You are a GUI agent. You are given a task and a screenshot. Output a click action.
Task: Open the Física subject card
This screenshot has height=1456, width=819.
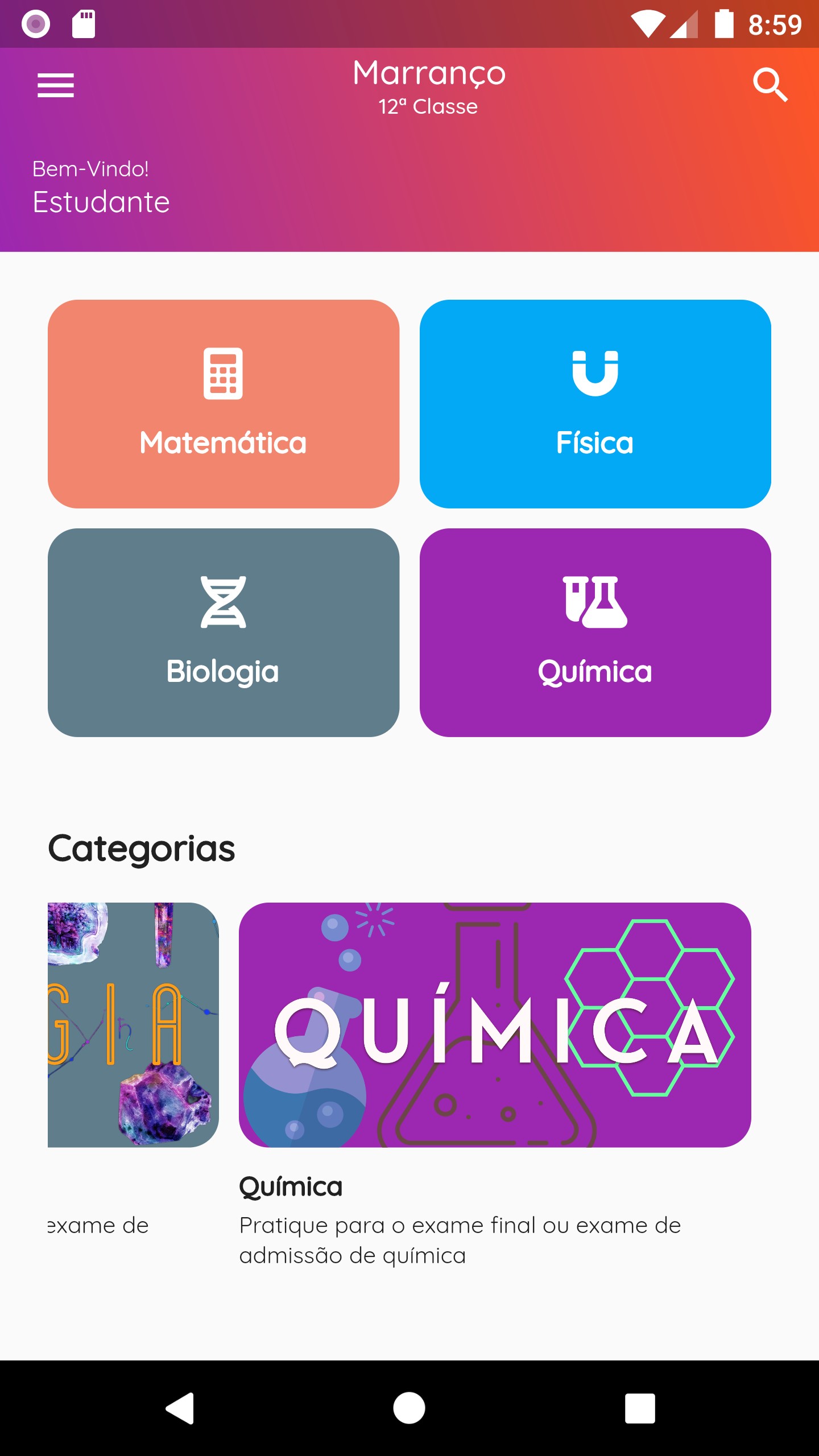(595, 404)
